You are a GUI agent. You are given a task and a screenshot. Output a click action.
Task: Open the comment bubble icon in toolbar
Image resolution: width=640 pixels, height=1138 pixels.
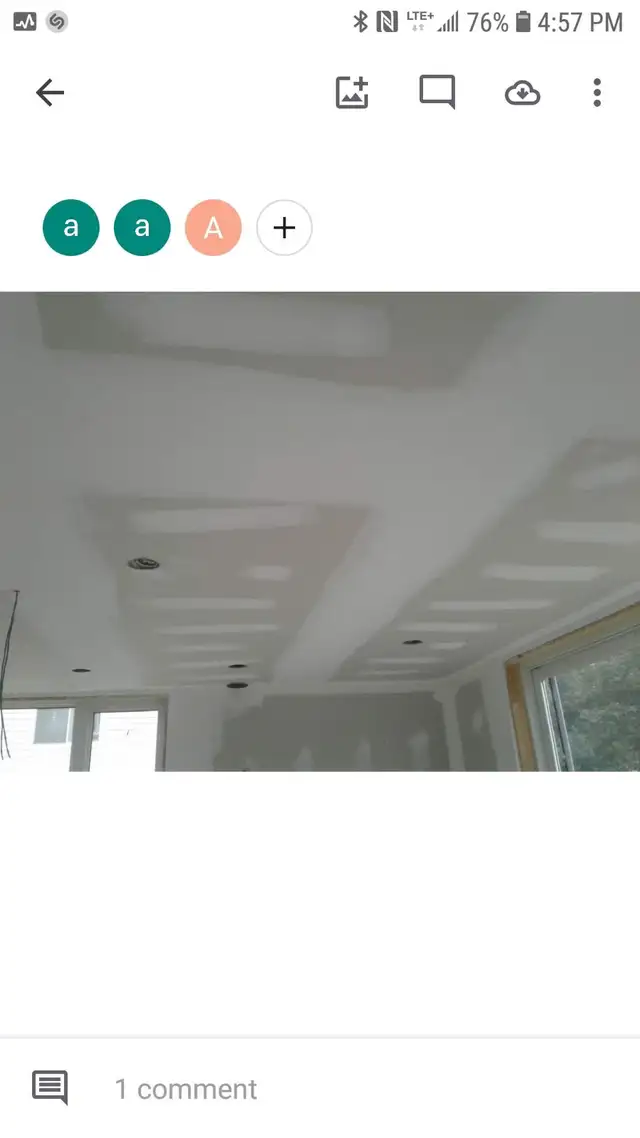point(437,93)
